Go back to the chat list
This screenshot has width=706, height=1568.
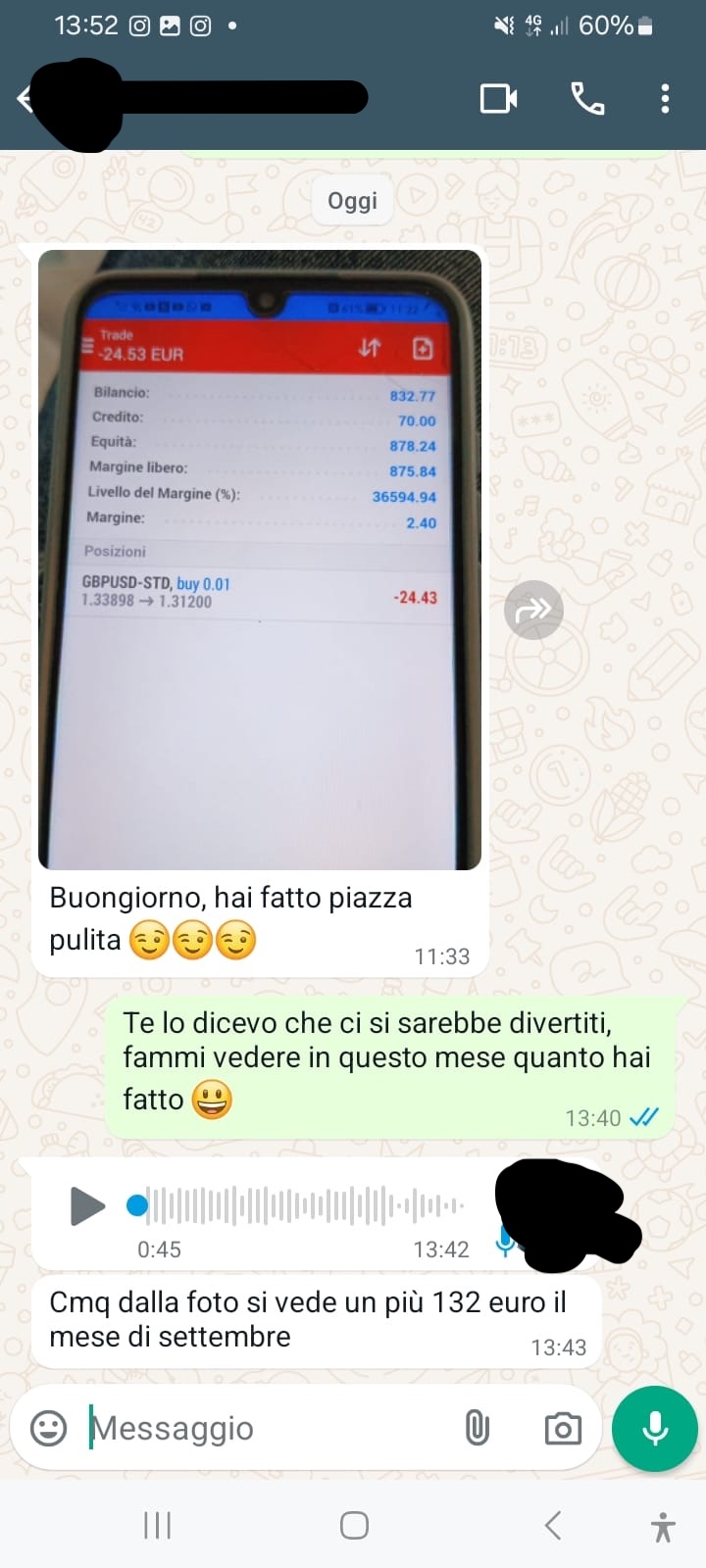coord(25,98)
